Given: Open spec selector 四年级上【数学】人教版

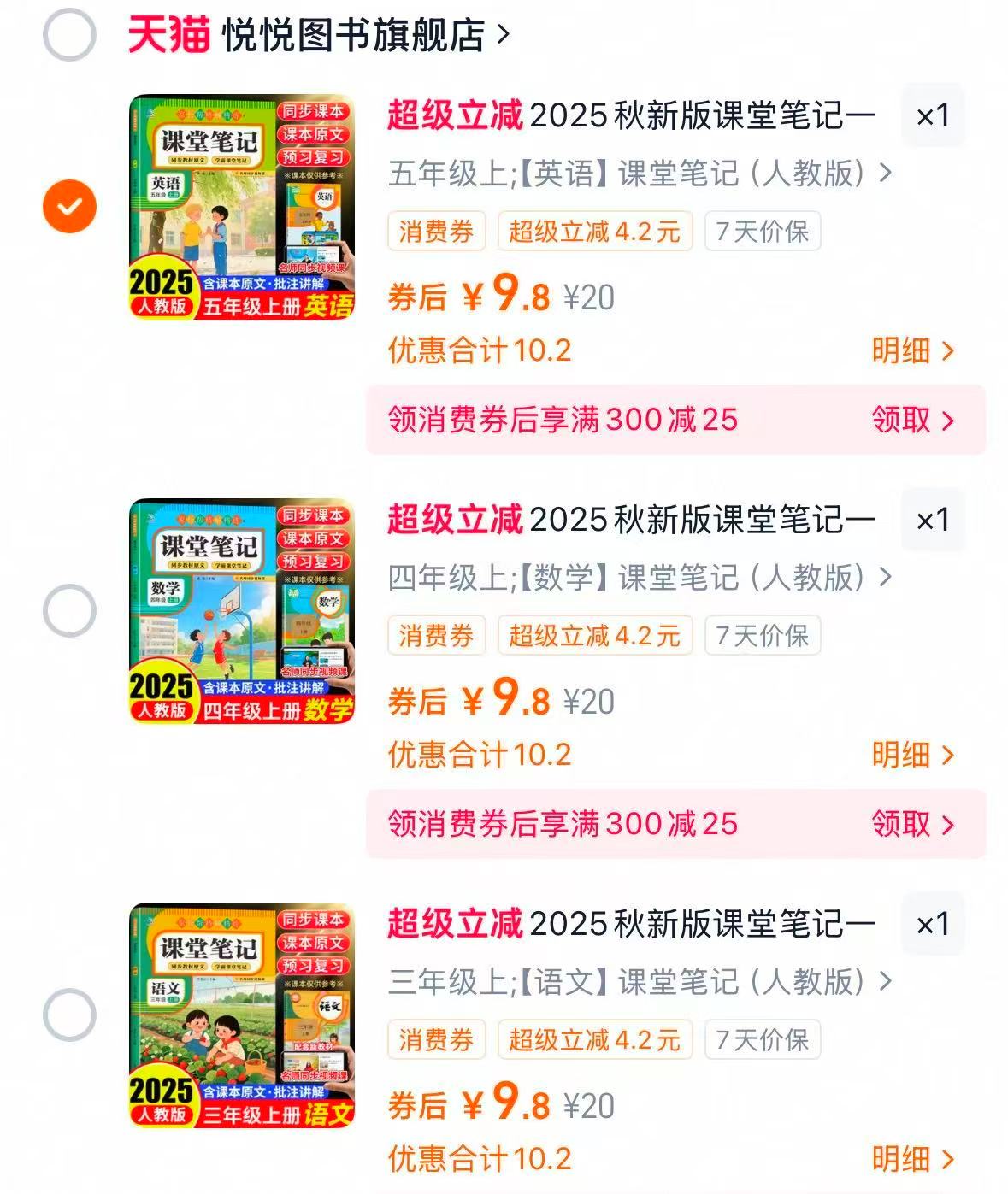Looking at the screenshot, I should (x=637, y=579).
